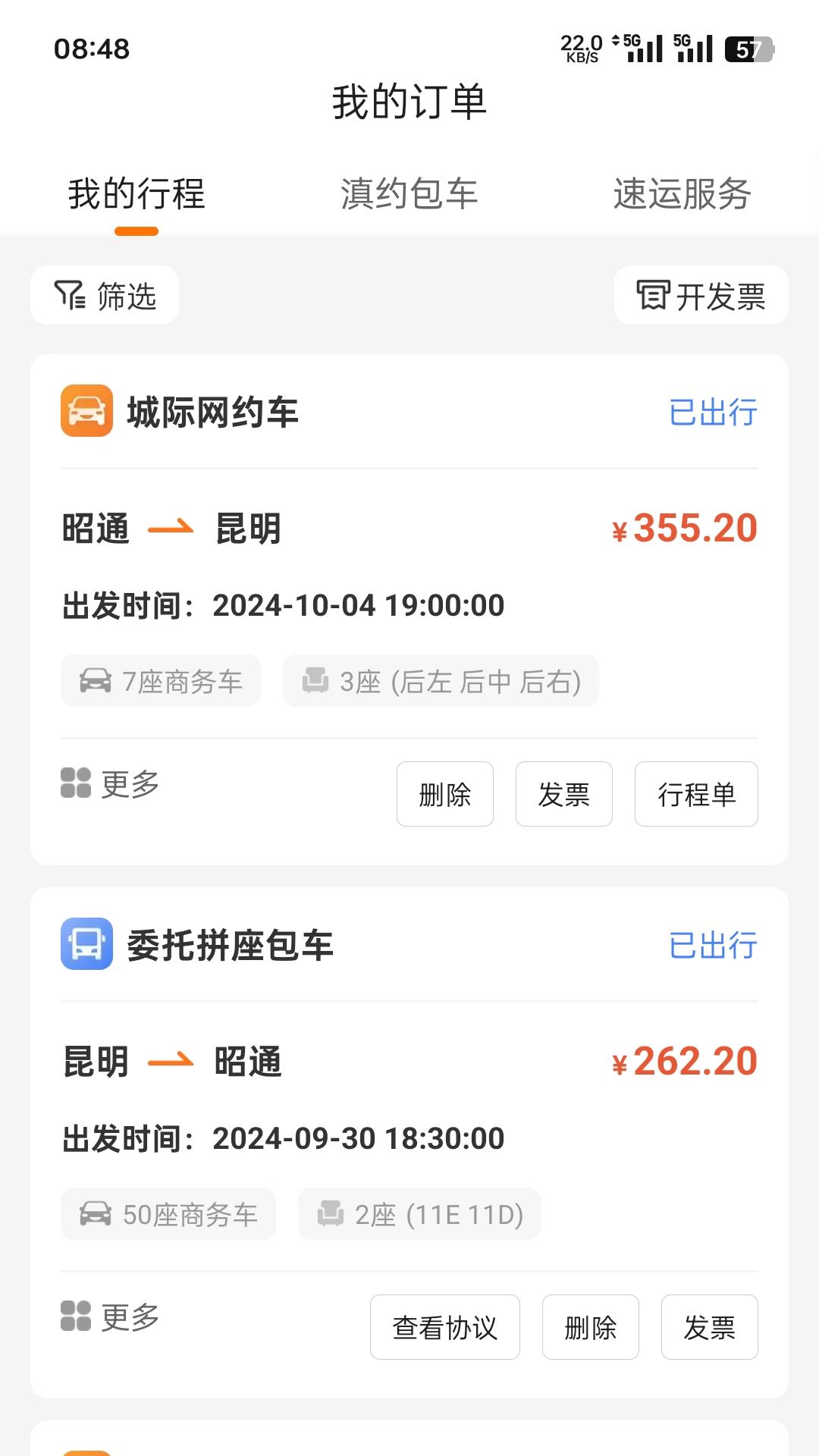Click 删除 on the ¥355.20 order
The width and height of the screenshot is (819, 1456).
point(444,794)
